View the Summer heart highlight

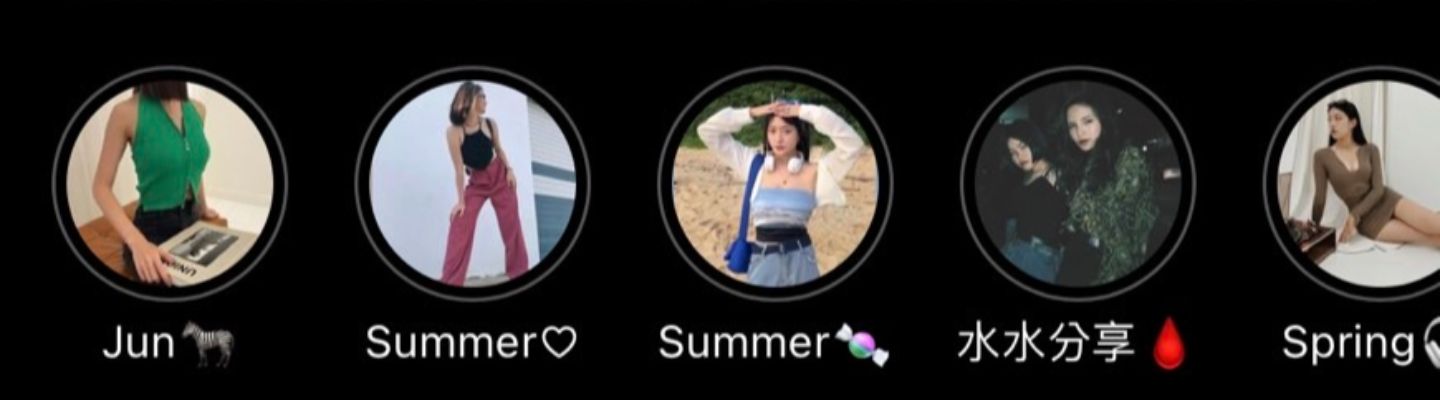tap(472, 184)
